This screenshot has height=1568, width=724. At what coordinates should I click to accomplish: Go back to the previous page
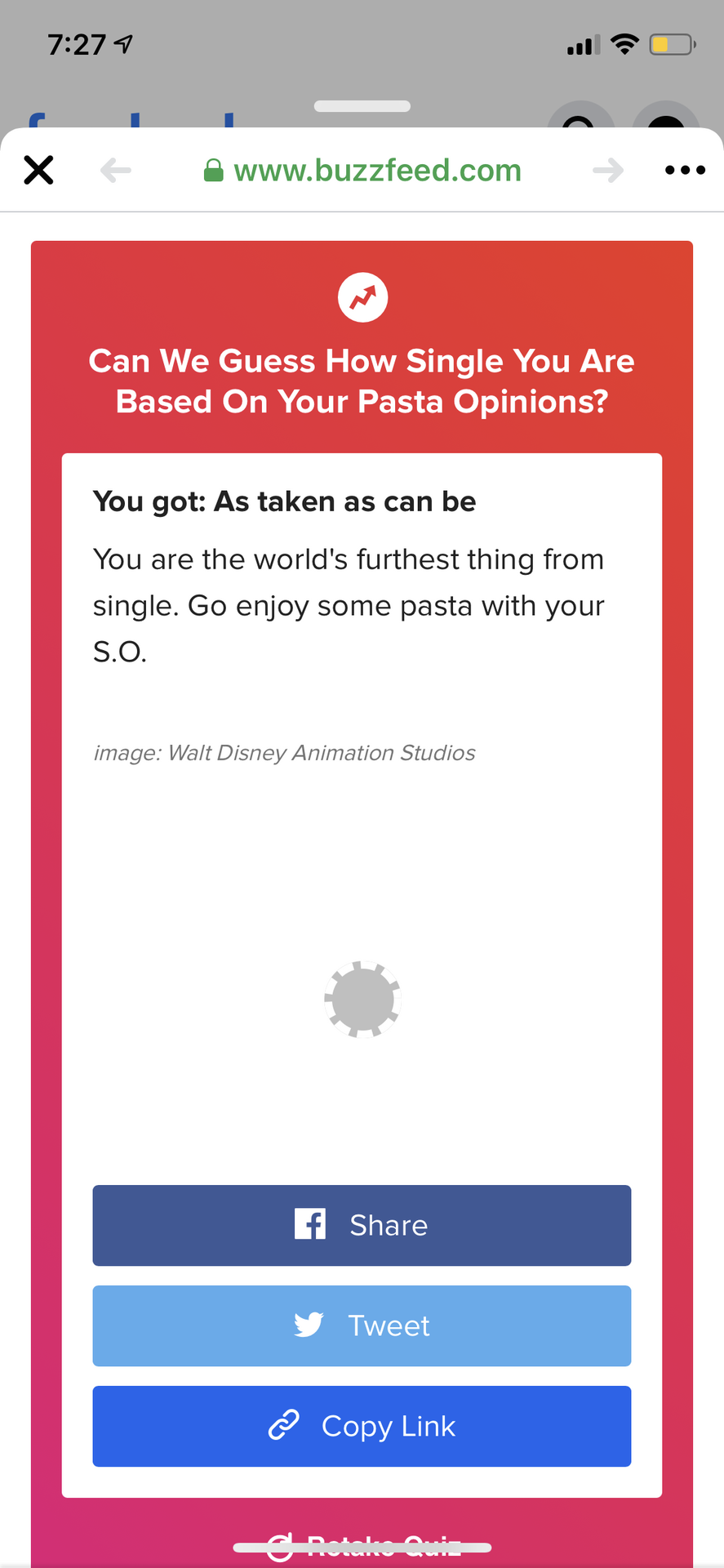[x=116, y=171]
